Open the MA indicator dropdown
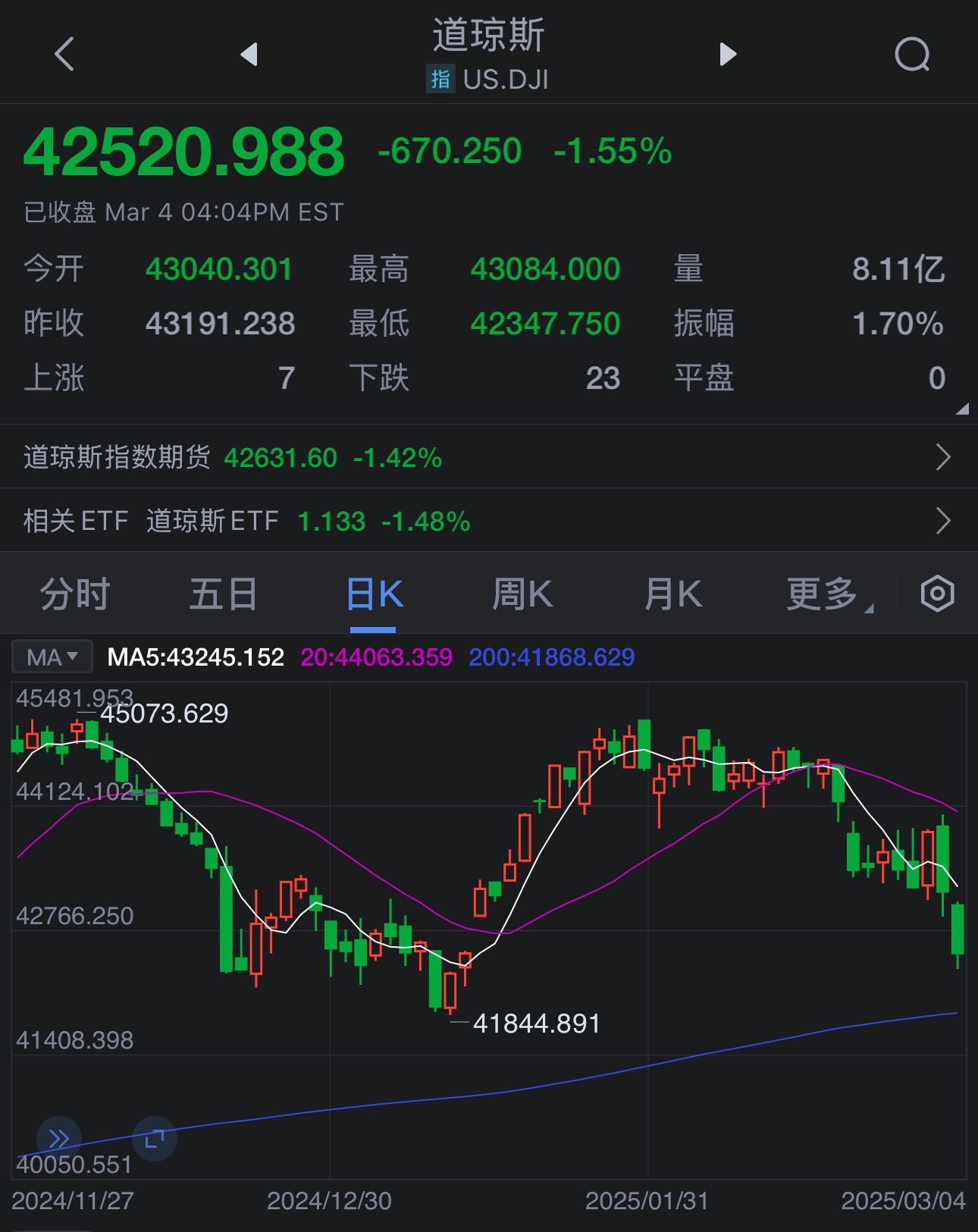The image size is (978, 1232). point(52,657)
